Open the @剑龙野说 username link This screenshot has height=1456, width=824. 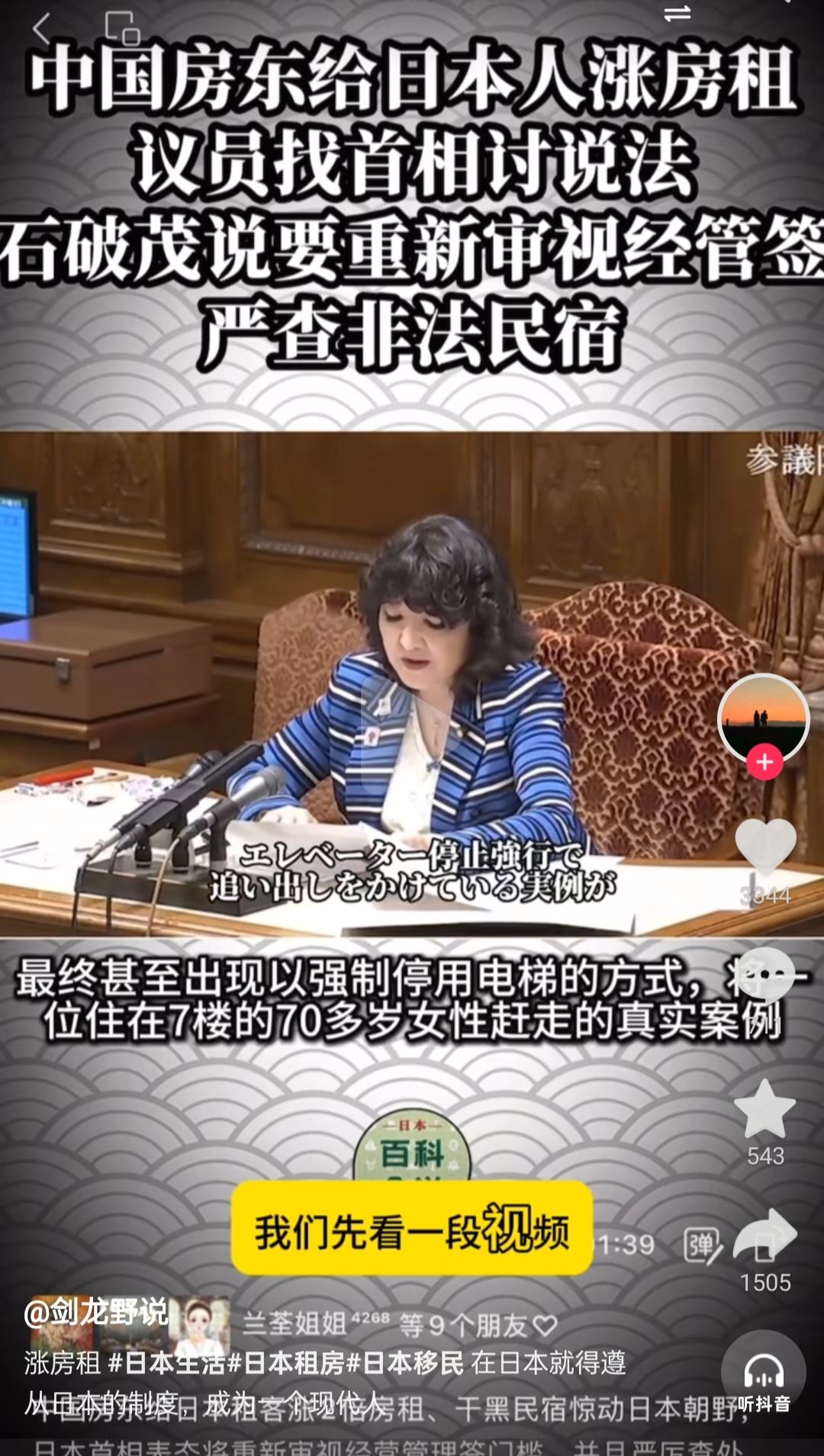(95, 1313)
